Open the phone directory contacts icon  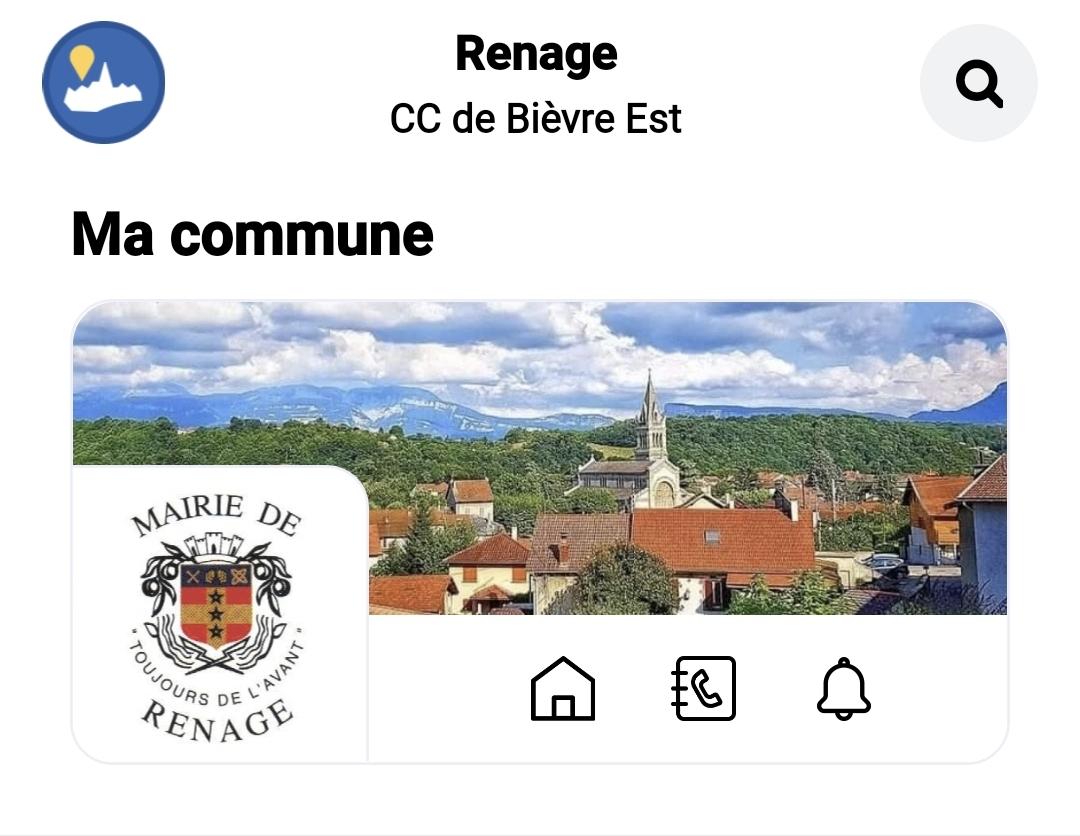coord(704,689)
